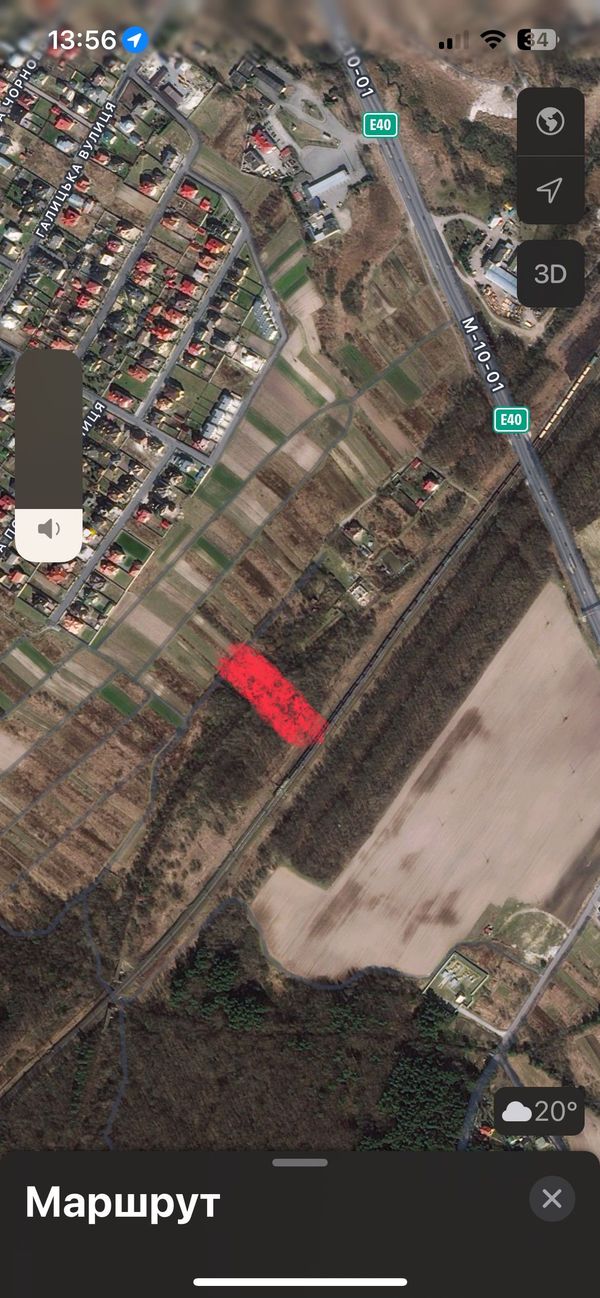Switch the map to 3D view
Image resolution: width=600 pixels, height=1298 pixels.
[x=550, y=274]
